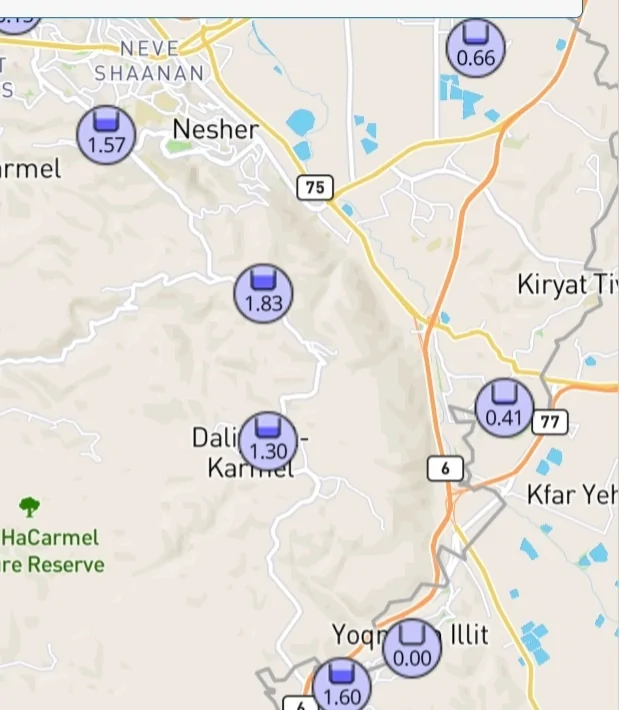619x710 pixels.
Task: Open the 0.66 rain gauge marker
Action: pyautogui.click(x=475, y=47)
